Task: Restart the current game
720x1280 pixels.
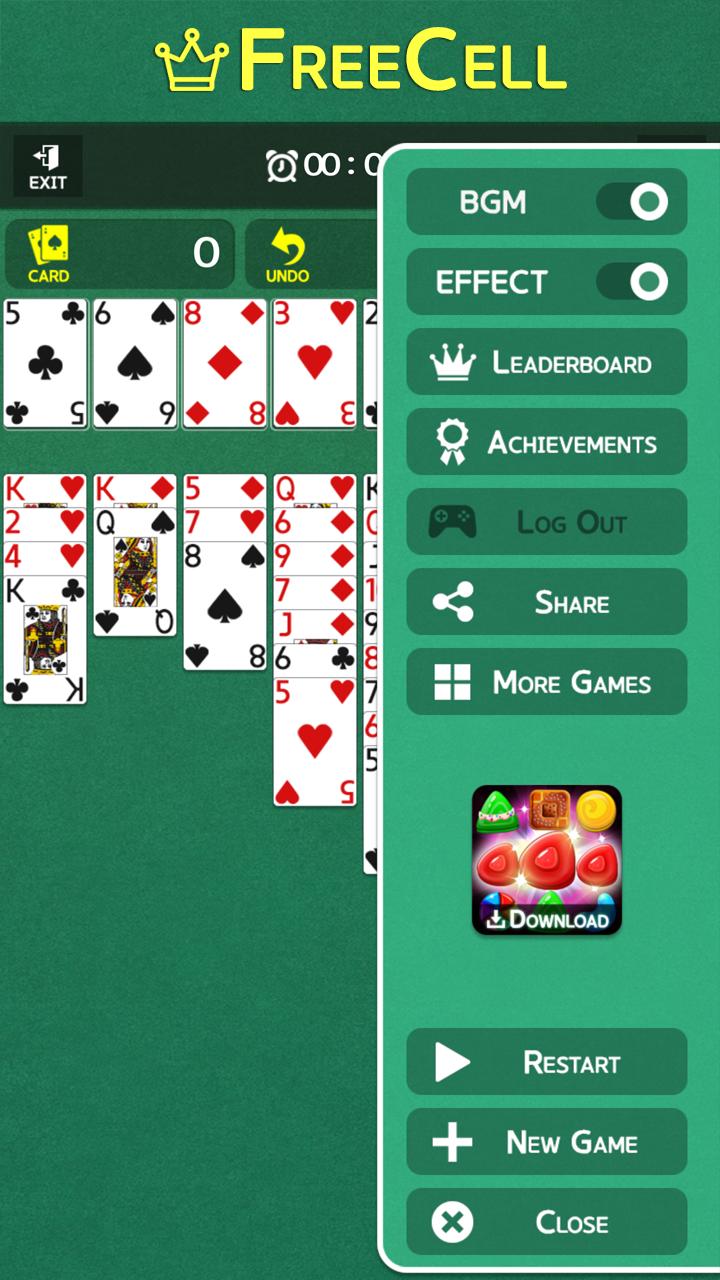Action: tap(547, 1062)
